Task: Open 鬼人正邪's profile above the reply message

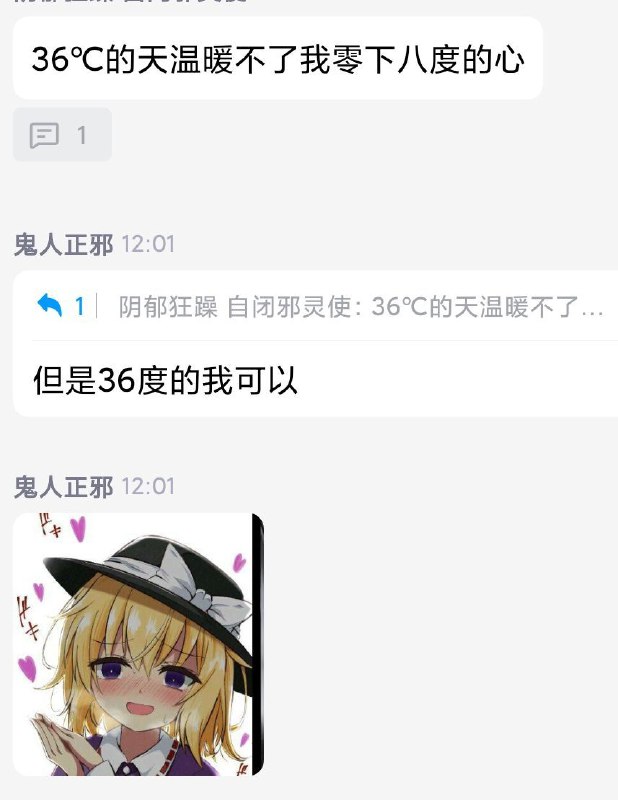Action: (x=63, y=245)
